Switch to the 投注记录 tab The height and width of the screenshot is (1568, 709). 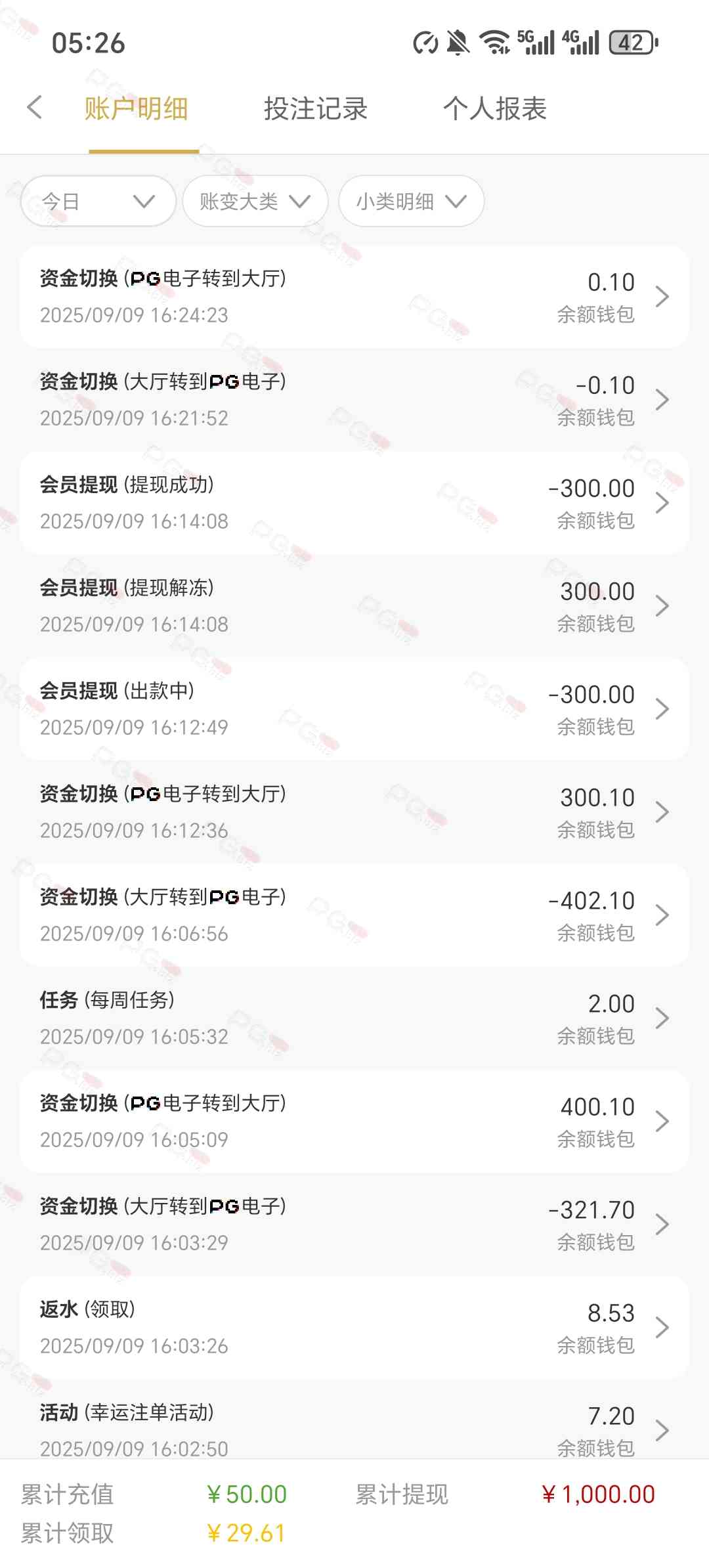[315, 109]
